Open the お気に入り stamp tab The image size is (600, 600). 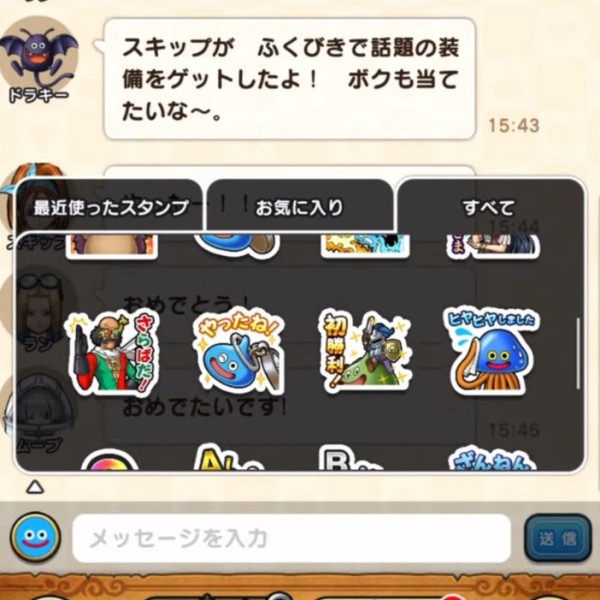(x=299, y=208)
